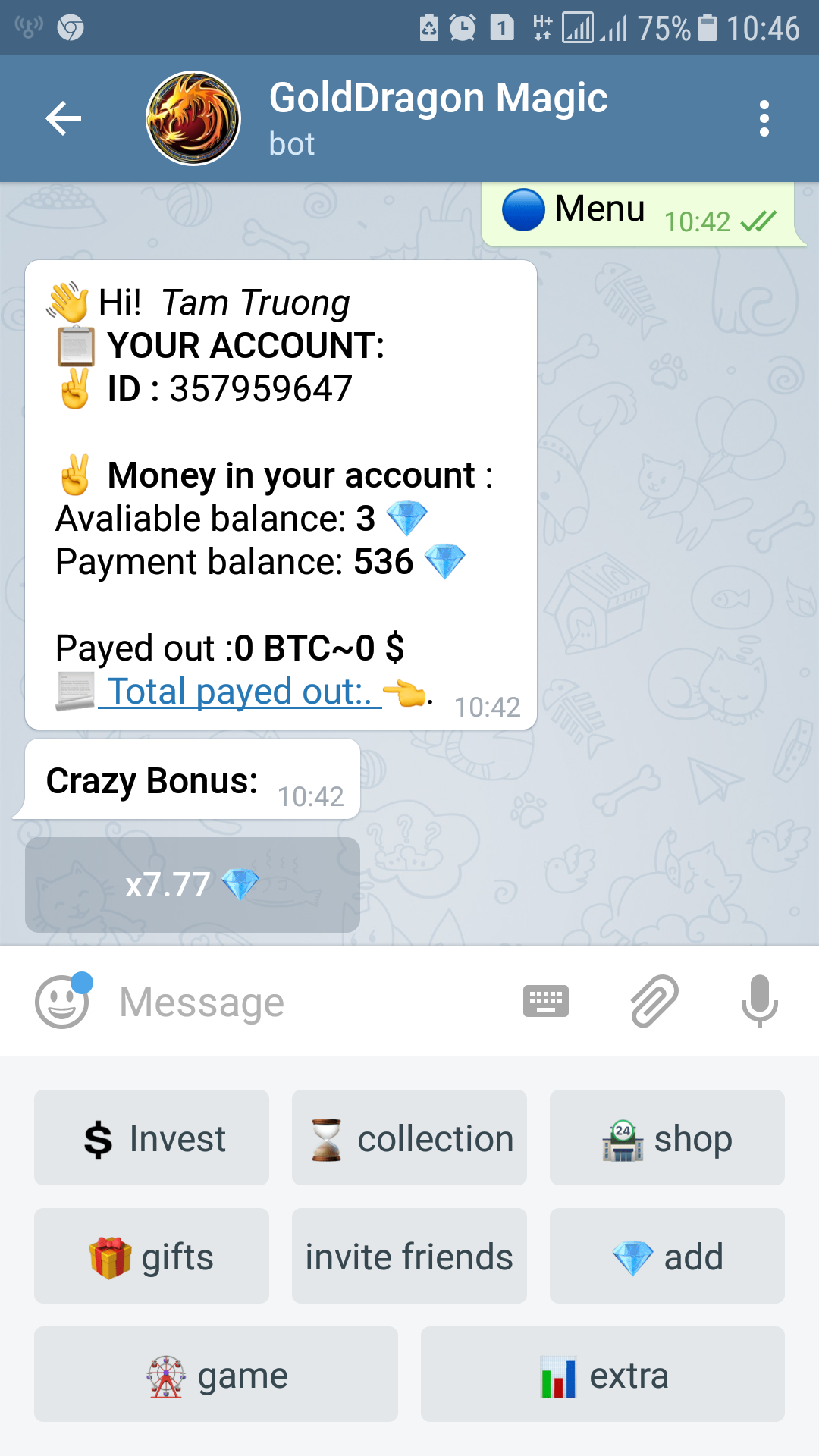Switch to the regular keyboard
819x1456 pixels.
tap(546, 1001)
